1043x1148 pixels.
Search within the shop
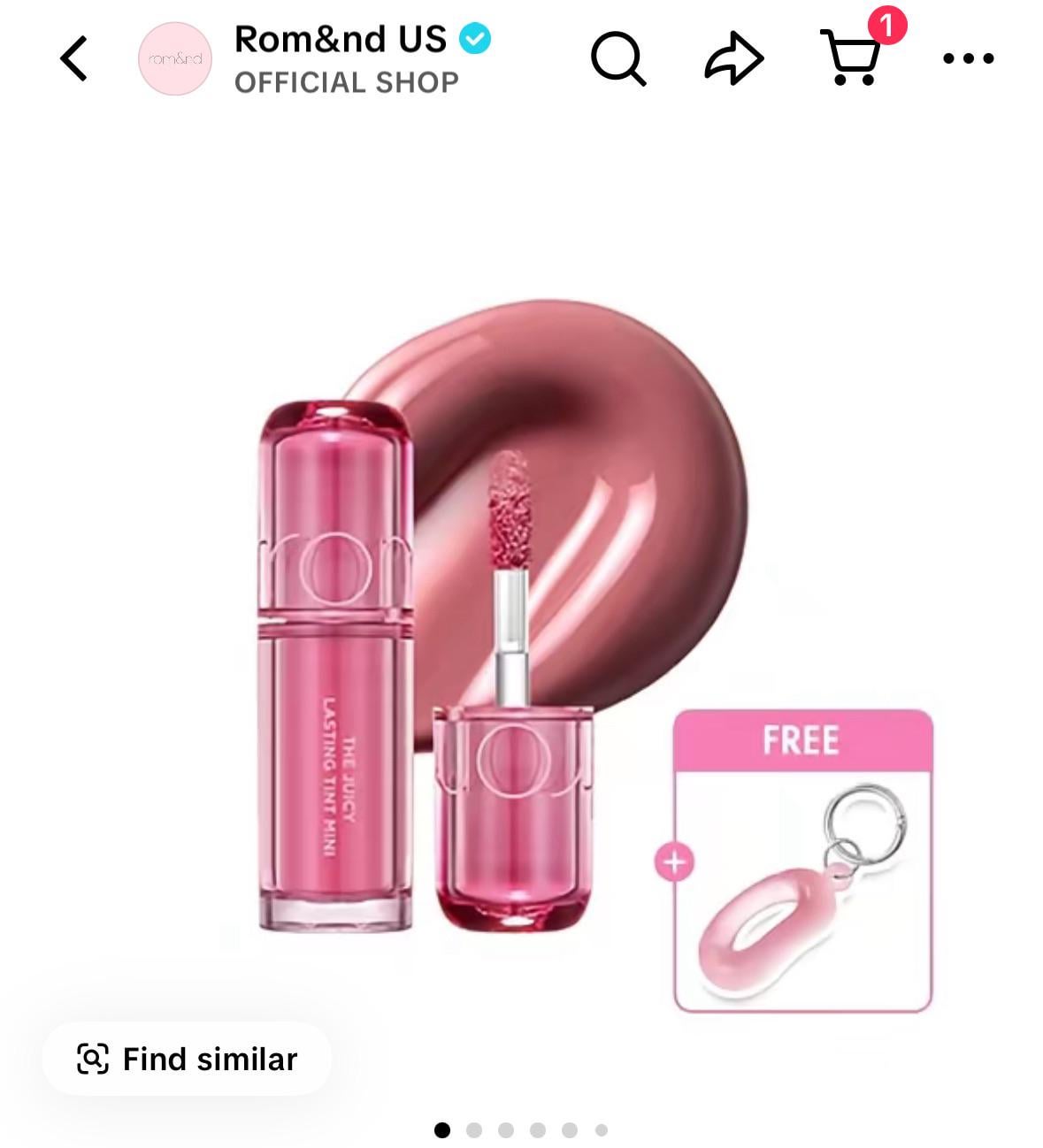coord(617,59)
